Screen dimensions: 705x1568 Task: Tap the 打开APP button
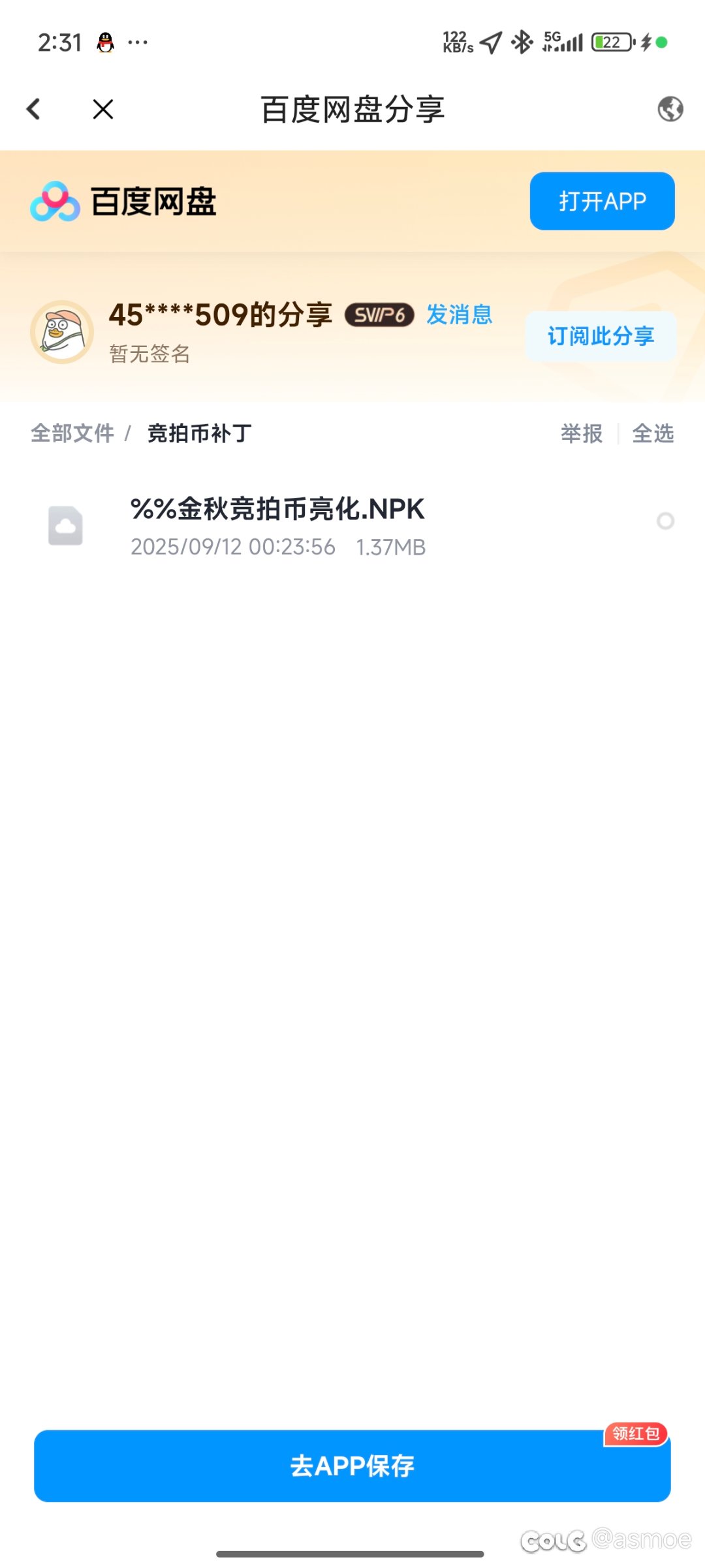coord(602,201)
